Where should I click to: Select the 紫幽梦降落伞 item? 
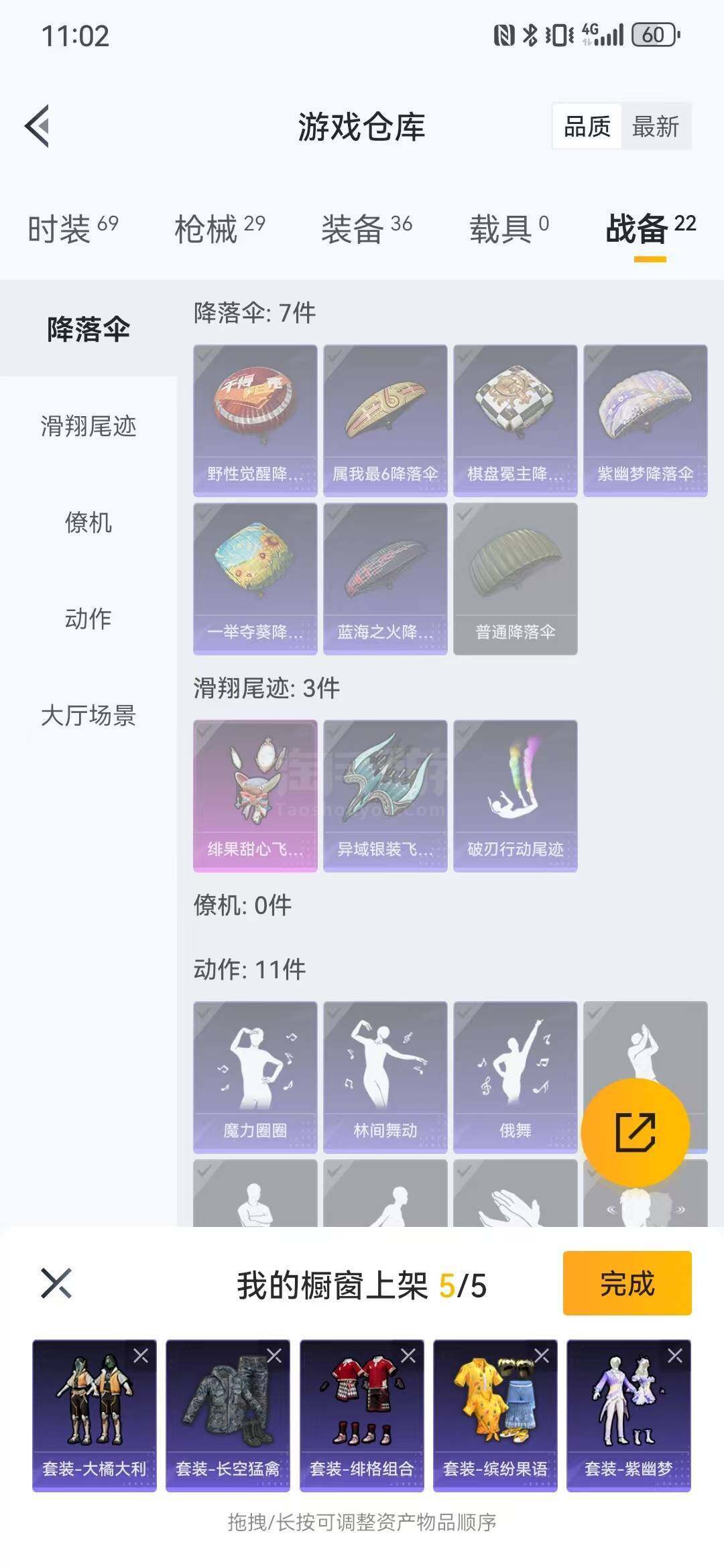pos(645,420)
